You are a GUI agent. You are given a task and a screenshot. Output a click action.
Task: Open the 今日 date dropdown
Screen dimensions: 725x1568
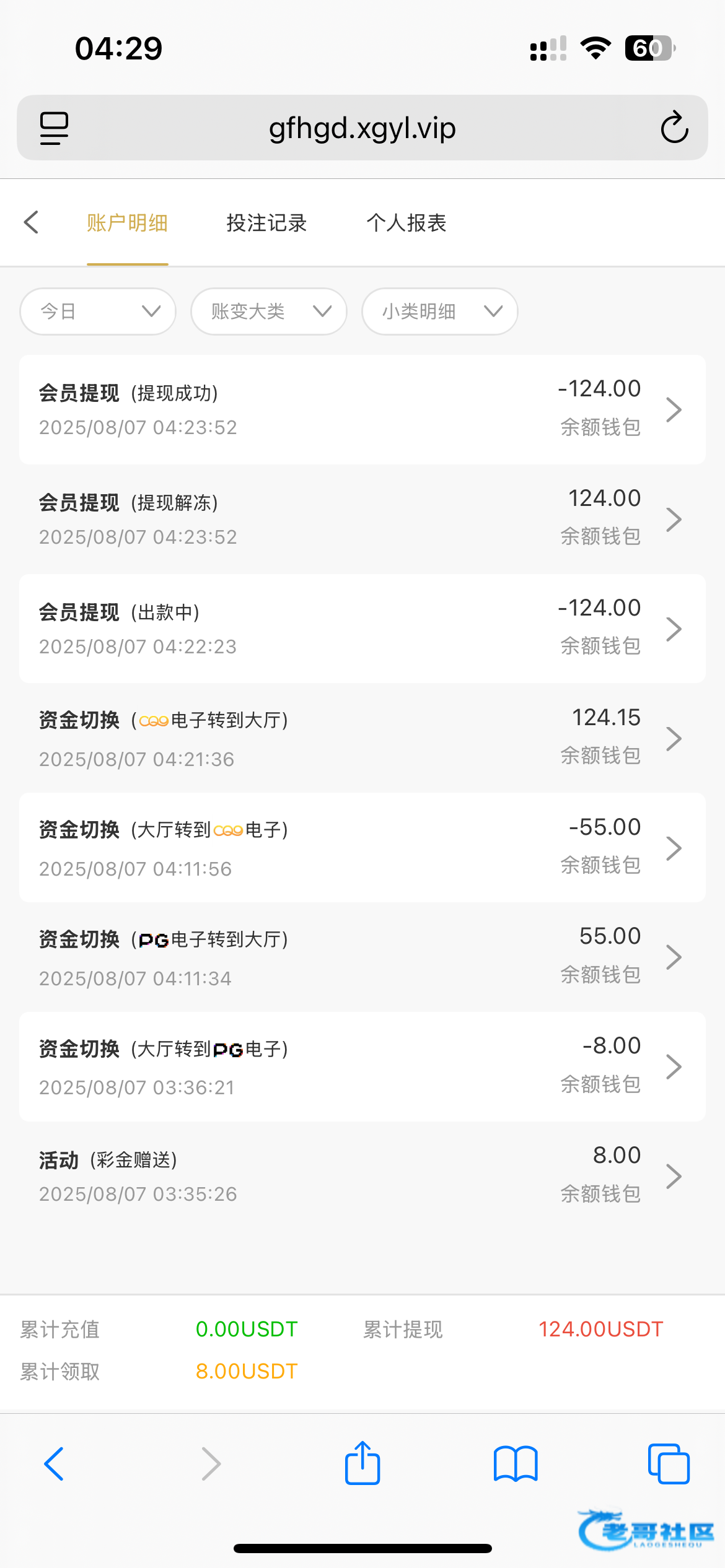coord(98,311)
